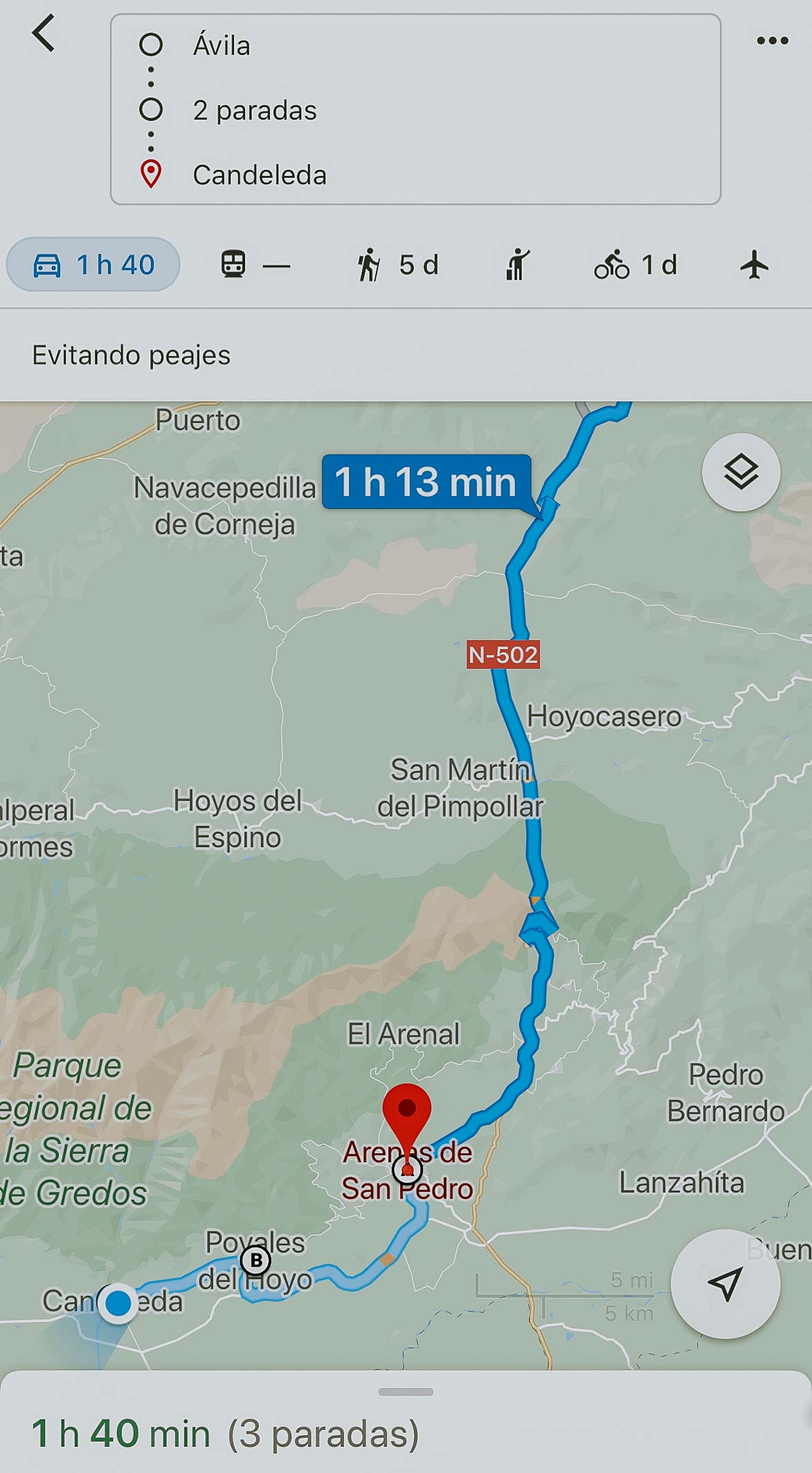Switch to walking mode showing 5 d
The height and width of the screenshot is (1473, 812).
(x=397, y=264)
